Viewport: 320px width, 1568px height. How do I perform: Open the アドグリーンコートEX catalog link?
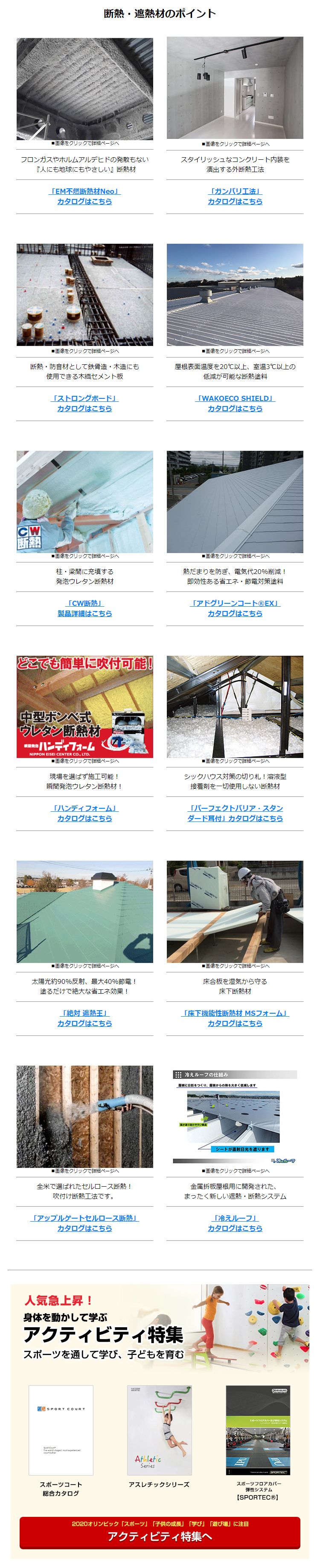235,608
